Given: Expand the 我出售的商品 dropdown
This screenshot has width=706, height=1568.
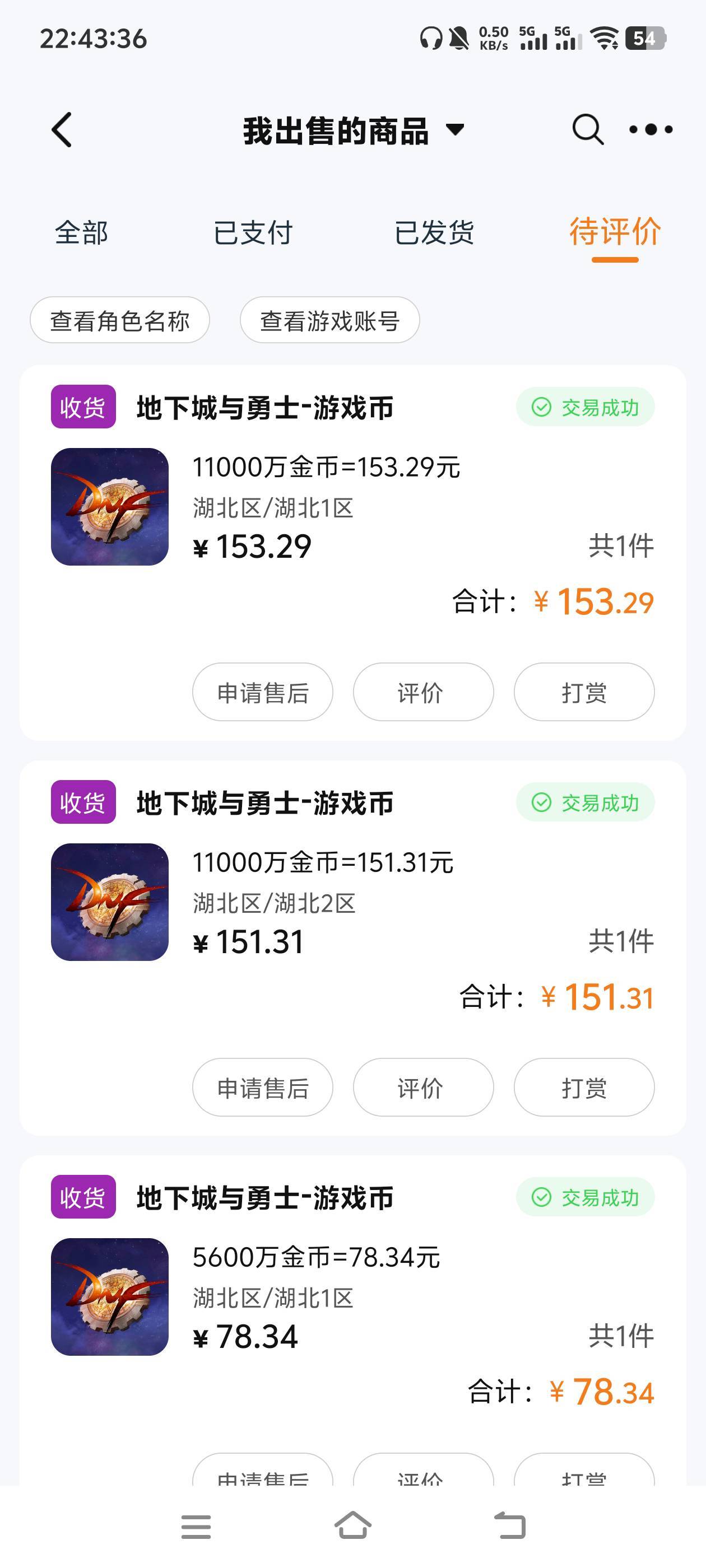Looking at the screenshot, I should [x=354, y=130].
